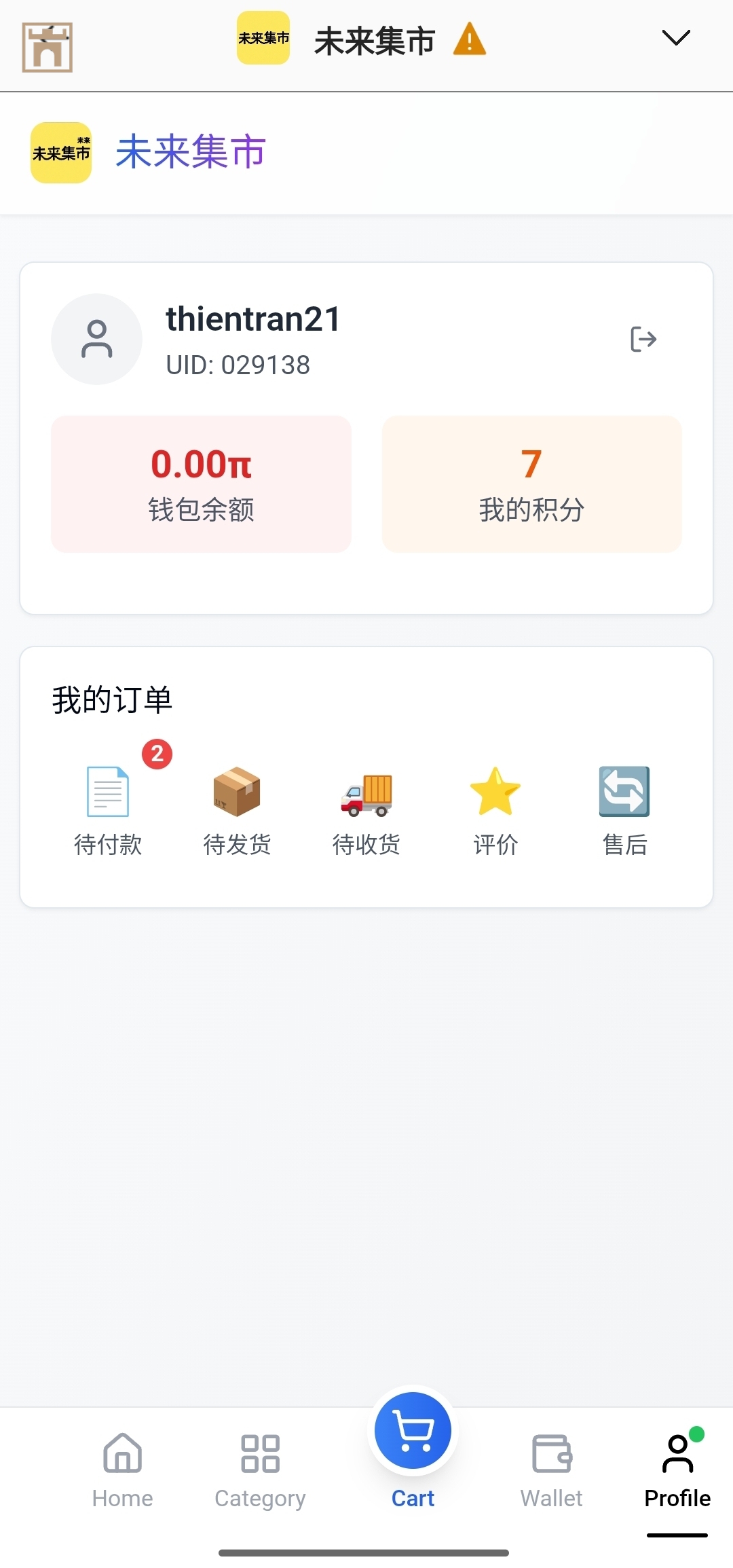Tap the logout icon next to thientran21
This screenshot has width=733, height=1568.
[643, 339]
